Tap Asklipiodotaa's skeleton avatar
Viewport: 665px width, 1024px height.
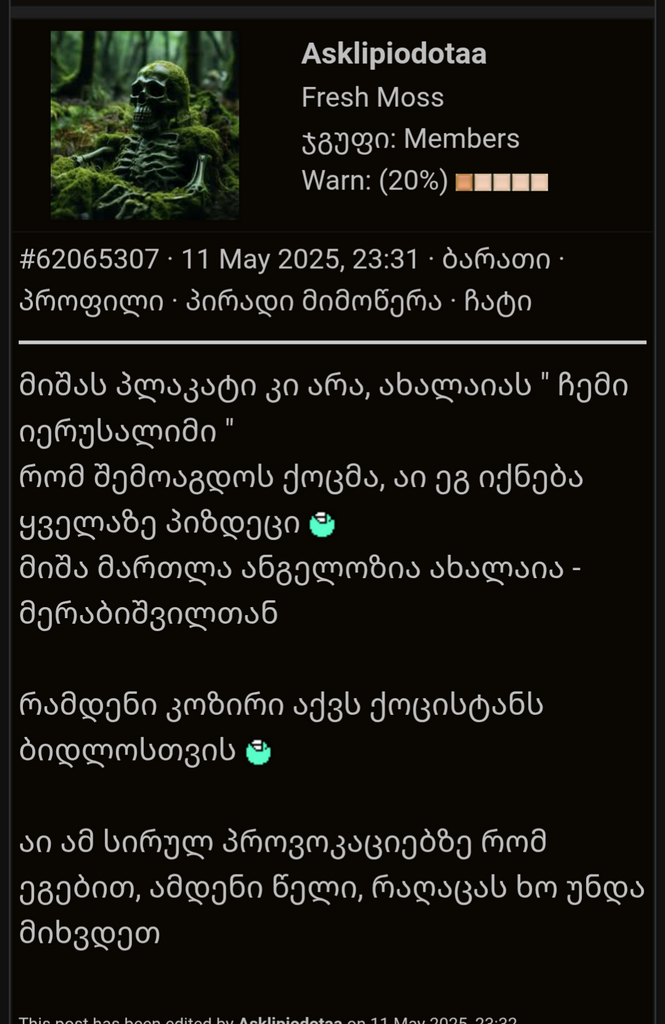click(x=143, y=125)
